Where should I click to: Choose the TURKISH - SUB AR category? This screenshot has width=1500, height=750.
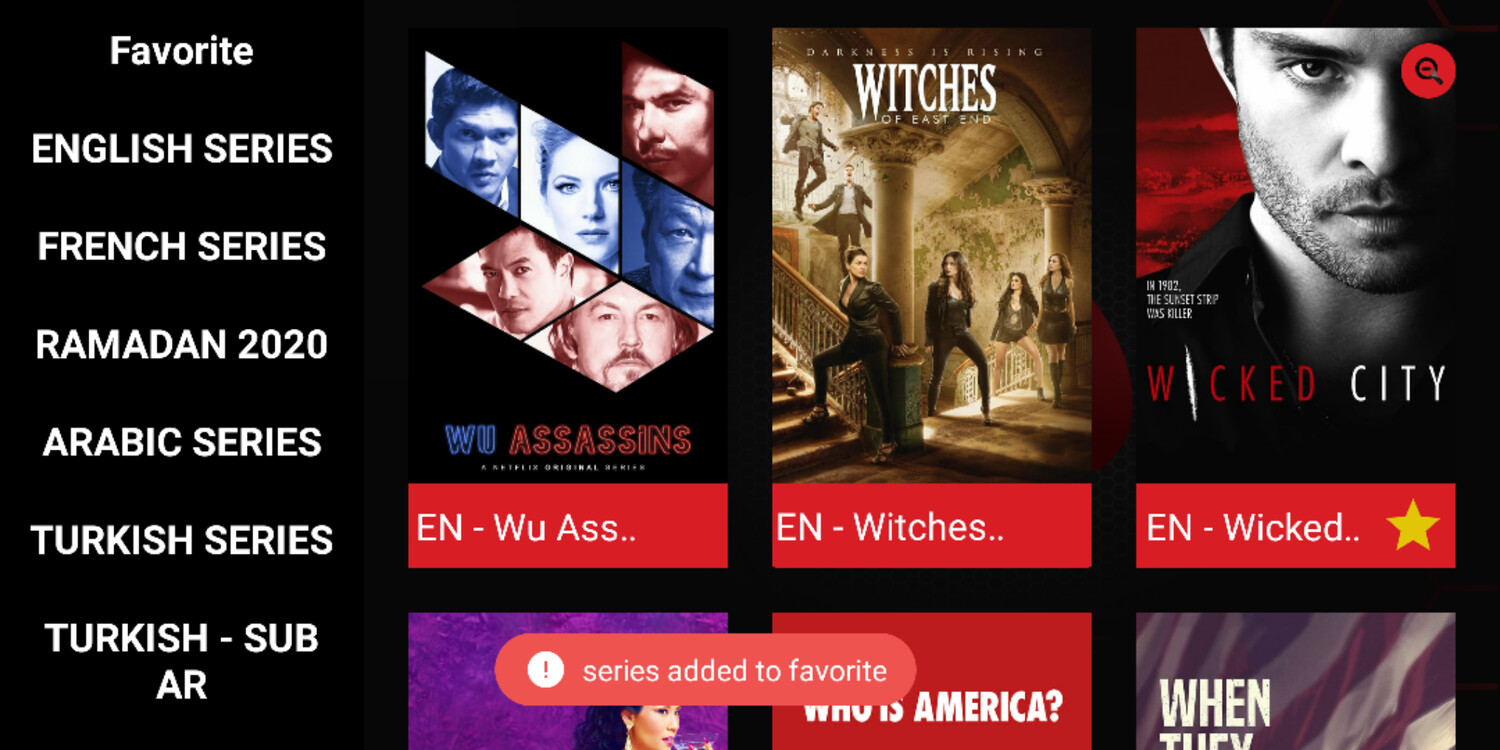pyautogui.click(x=181, y=661)
